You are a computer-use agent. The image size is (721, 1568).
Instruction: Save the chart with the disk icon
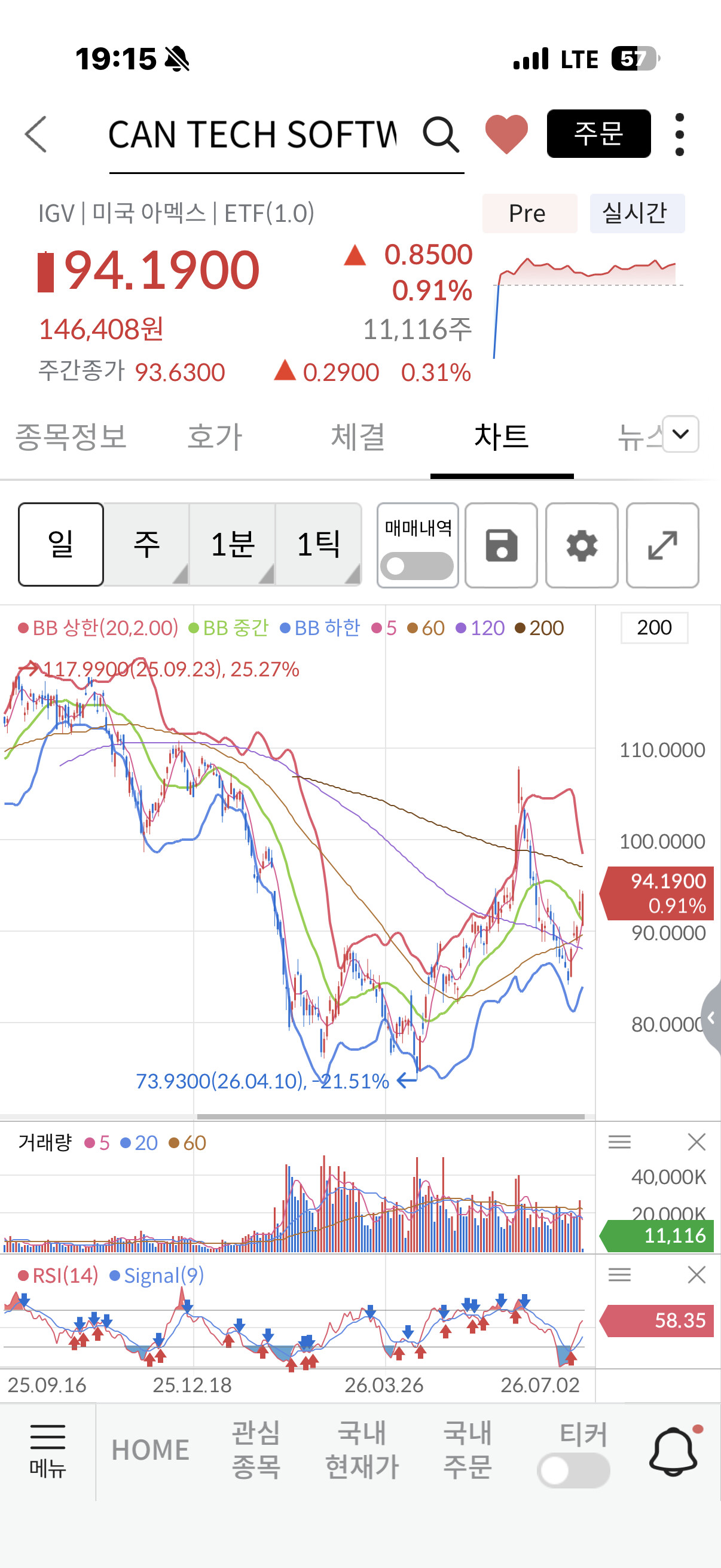(502, 545)
